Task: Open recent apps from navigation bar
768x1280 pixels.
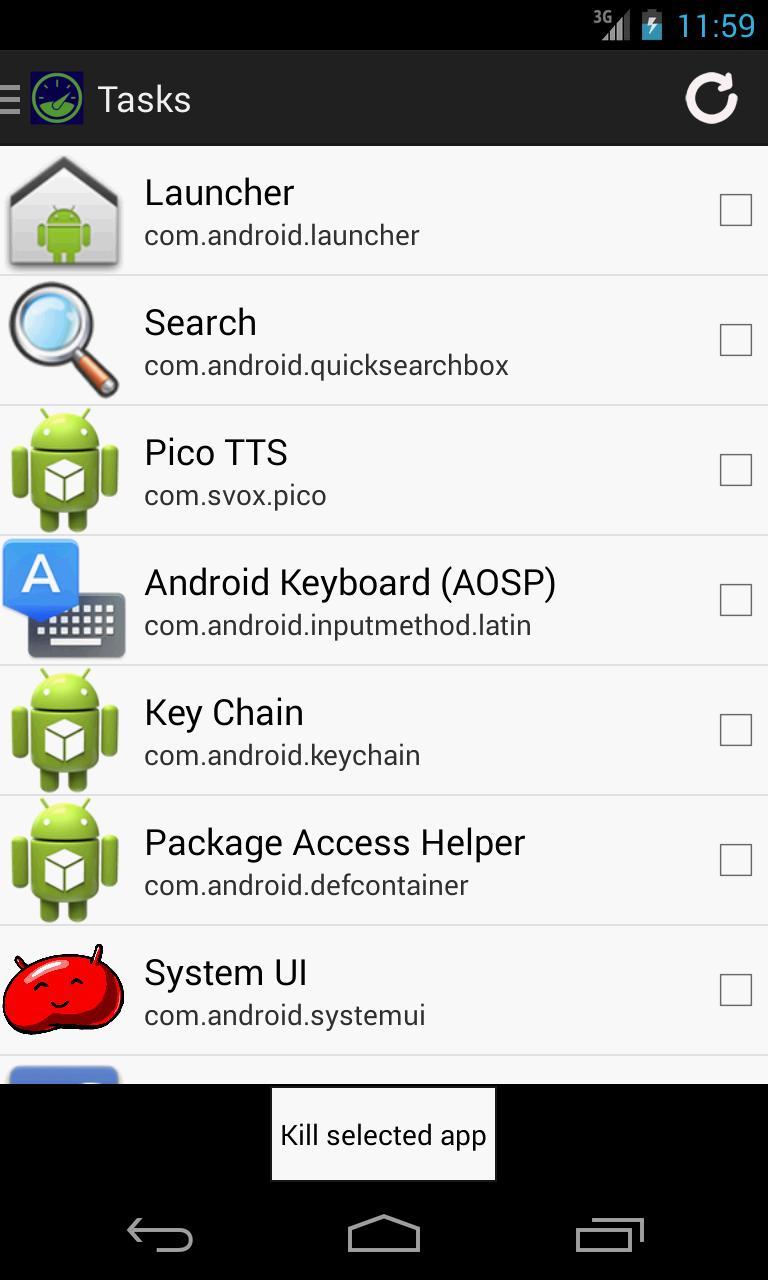Action: pyautogui.click(x=610, y=1235)
